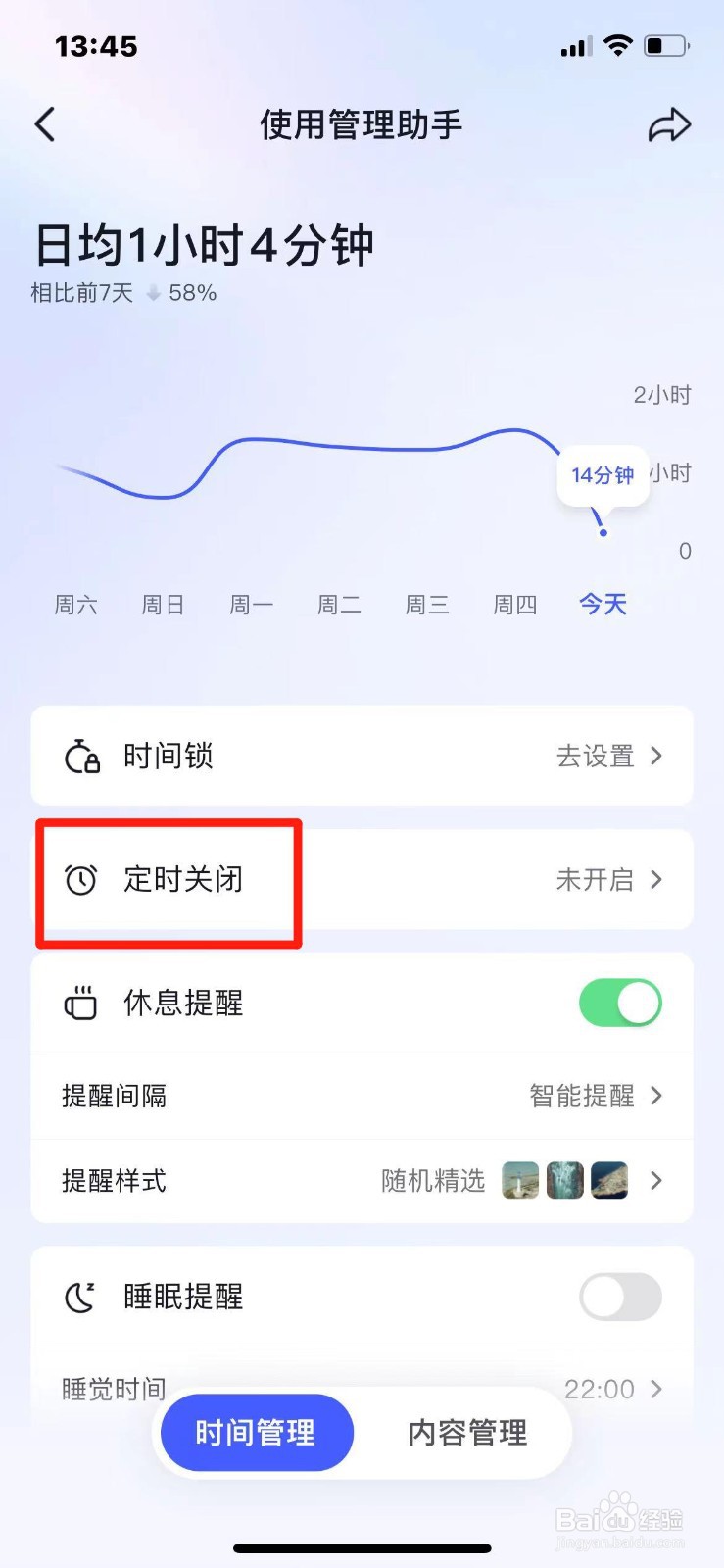
Task: Tap the 定时关闭 timer icon
Action: [81, 879]
